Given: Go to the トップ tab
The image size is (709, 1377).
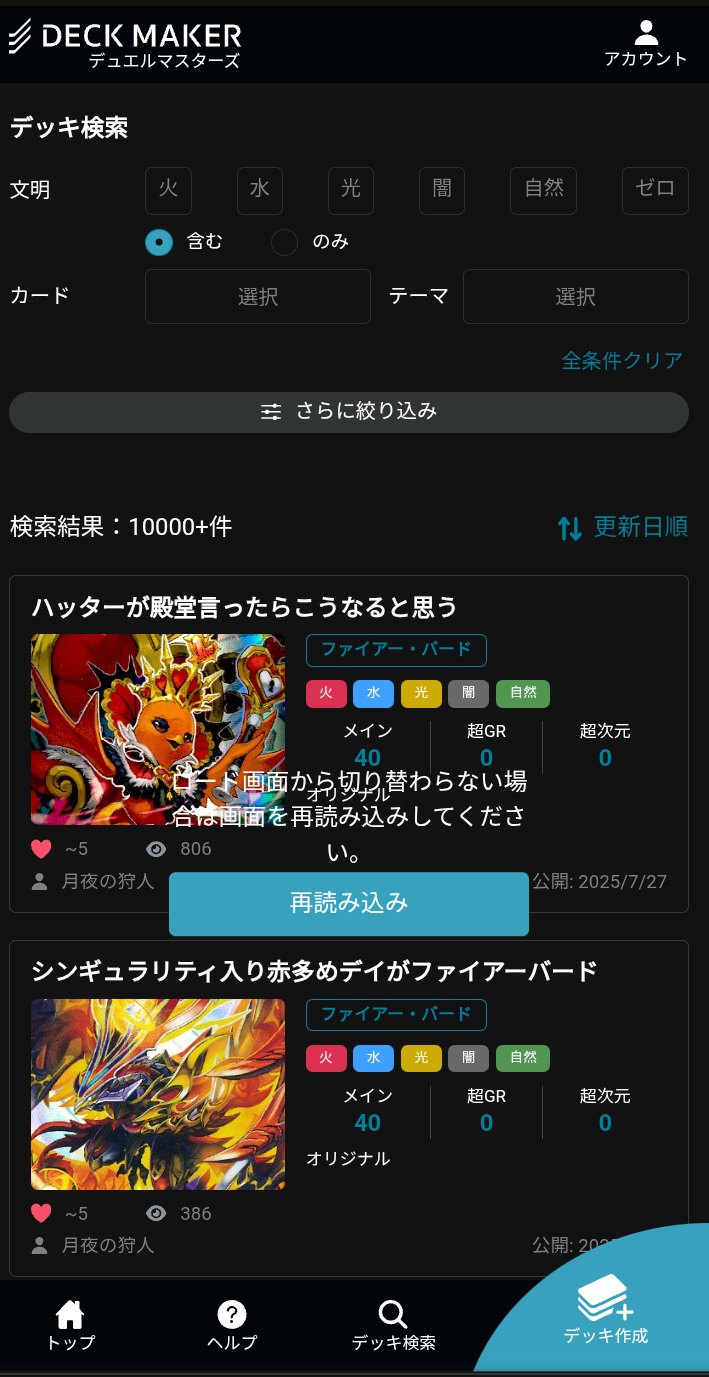Looking at the screenshot, I should click(x=71, y=1326).
